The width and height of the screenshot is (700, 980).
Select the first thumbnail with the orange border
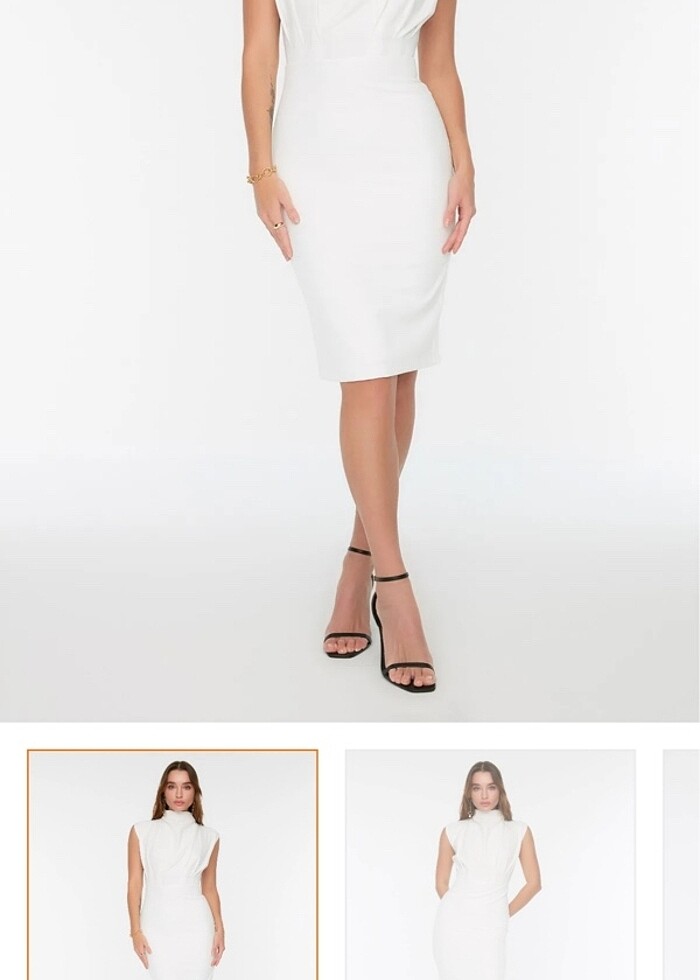(x=173, y=865)
